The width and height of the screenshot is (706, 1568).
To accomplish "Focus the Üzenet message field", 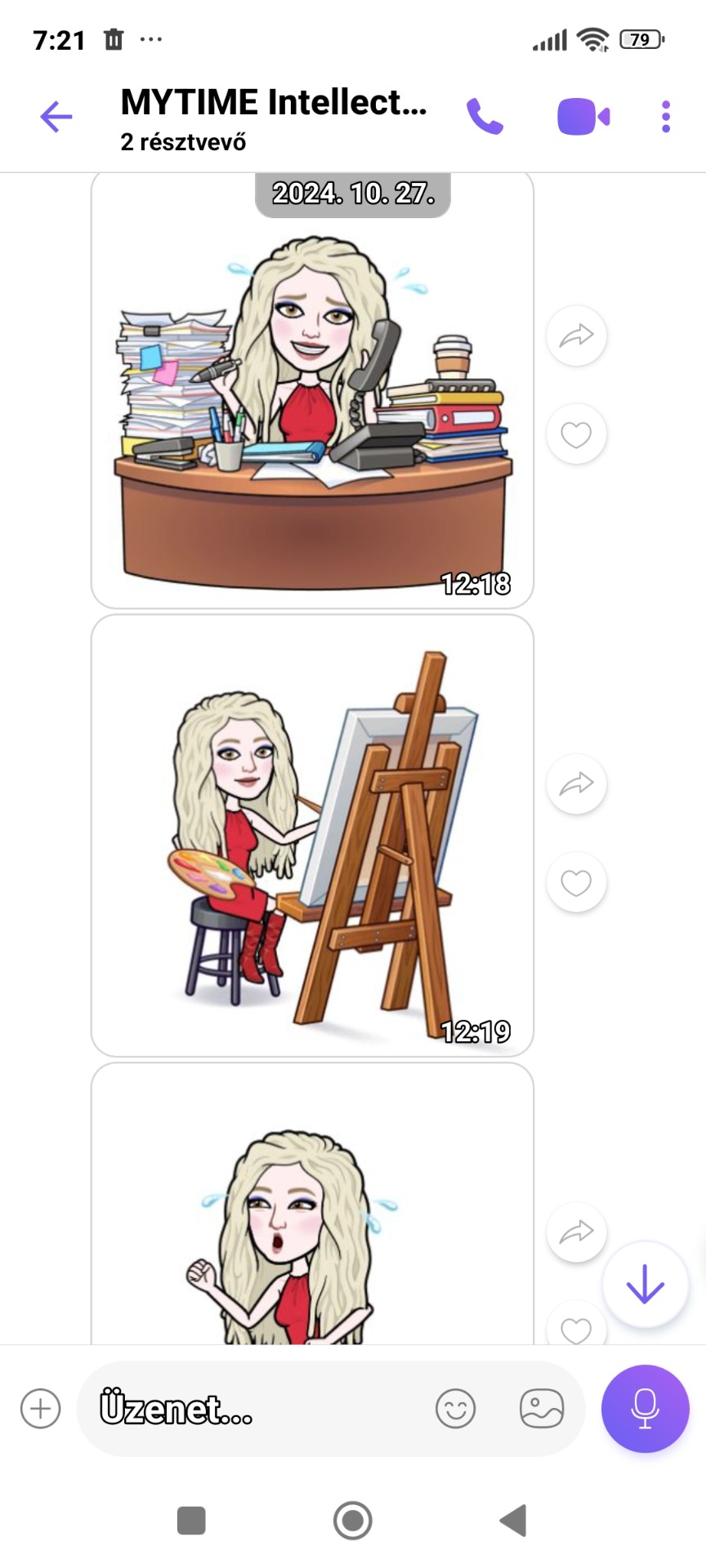I will 245,1409.
